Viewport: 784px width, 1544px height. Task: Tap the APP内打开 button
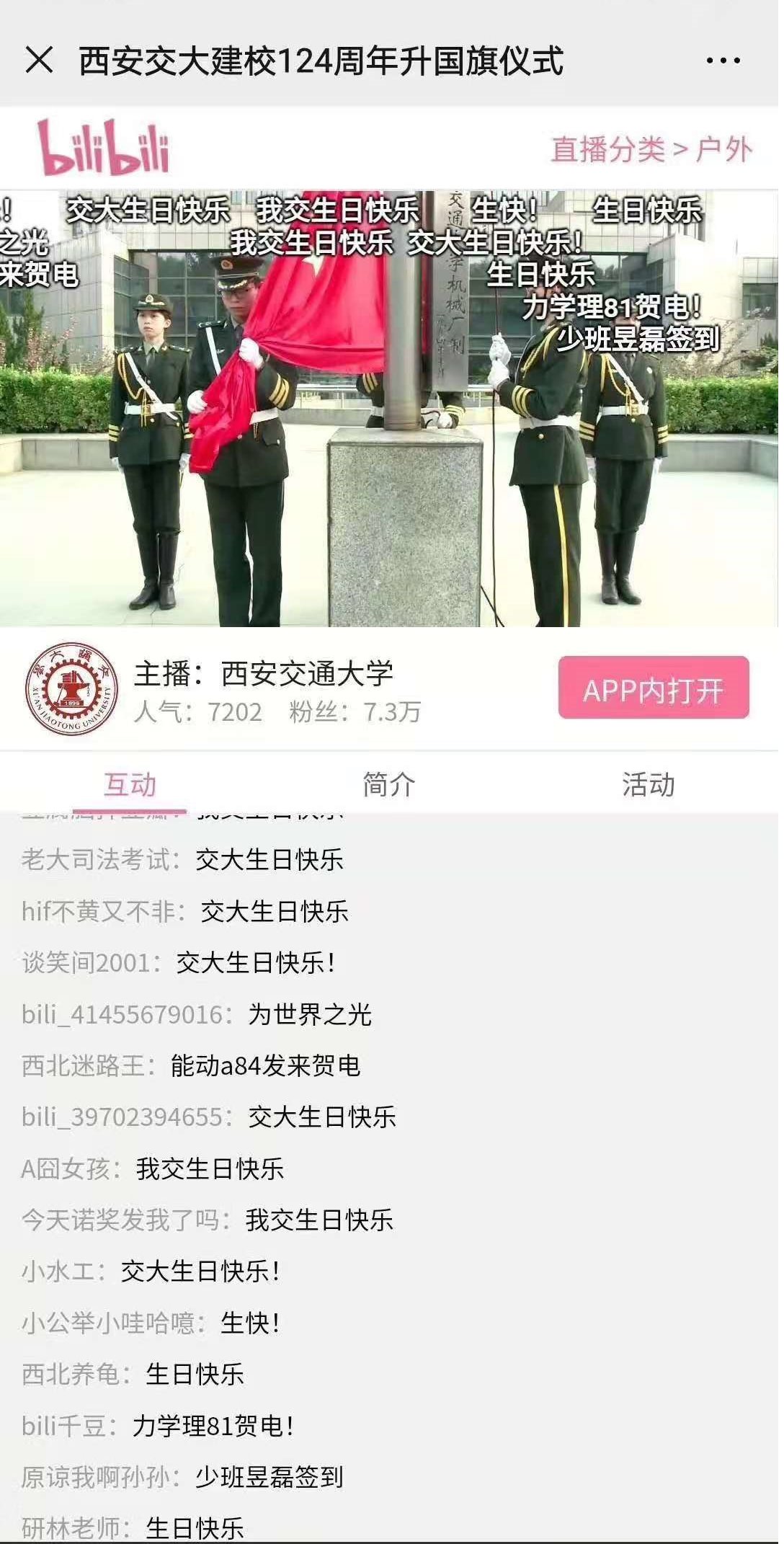(653, 688)
